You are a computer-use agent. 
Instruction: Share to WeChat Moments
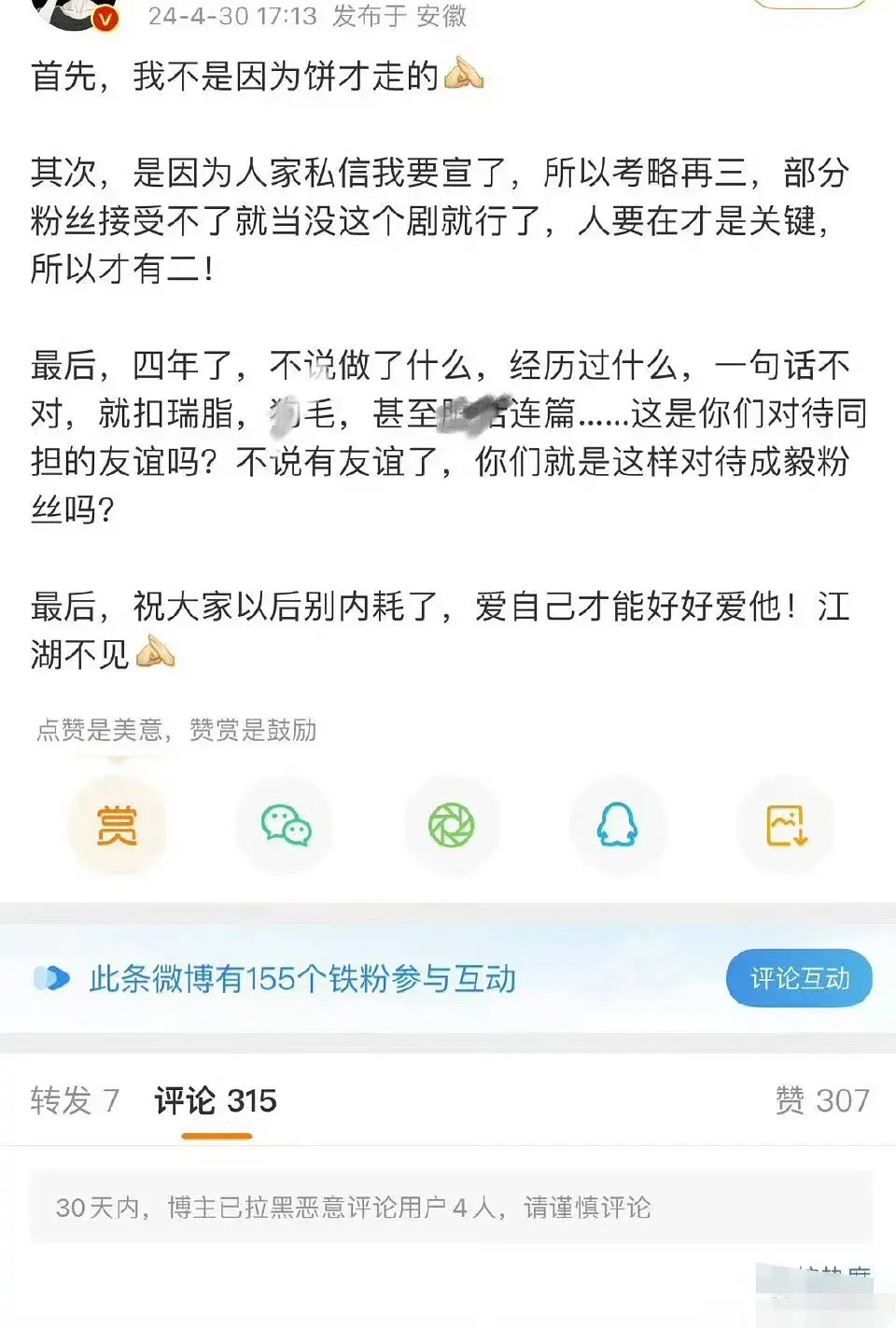click(452, 826)
